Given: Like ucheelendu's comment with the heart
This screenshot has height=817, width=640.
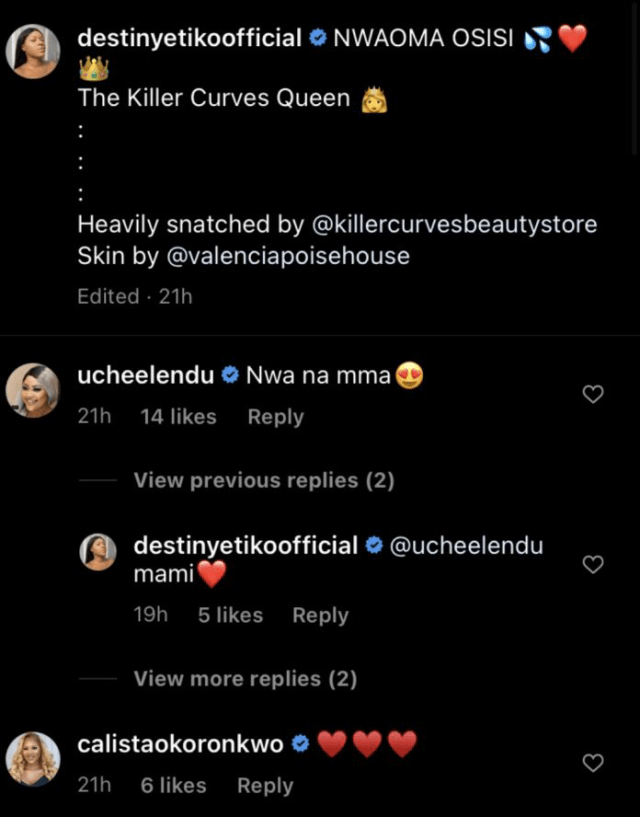Looking at the screenshot, I should coord(593,395).
